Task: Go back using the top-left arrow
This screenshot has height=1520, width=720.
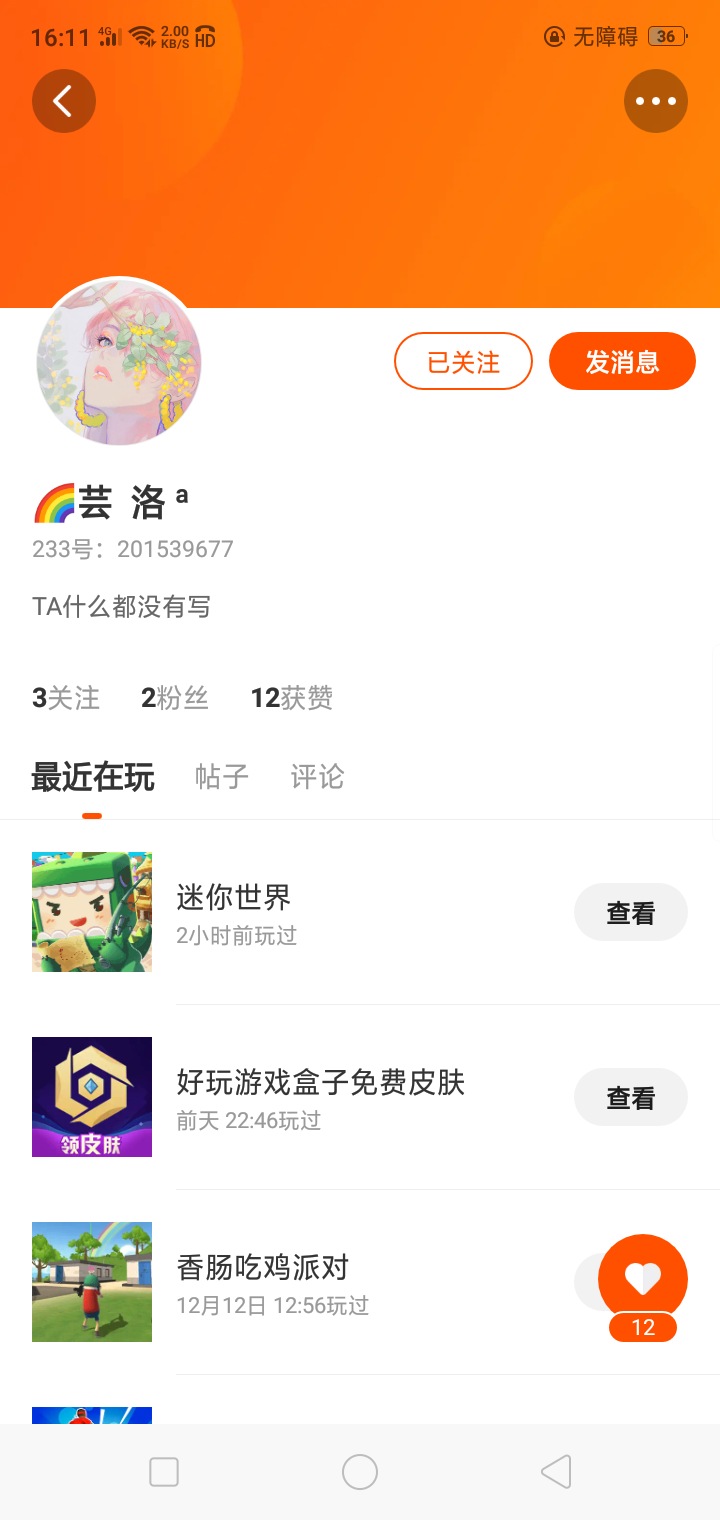Action: tap(64, 101)
